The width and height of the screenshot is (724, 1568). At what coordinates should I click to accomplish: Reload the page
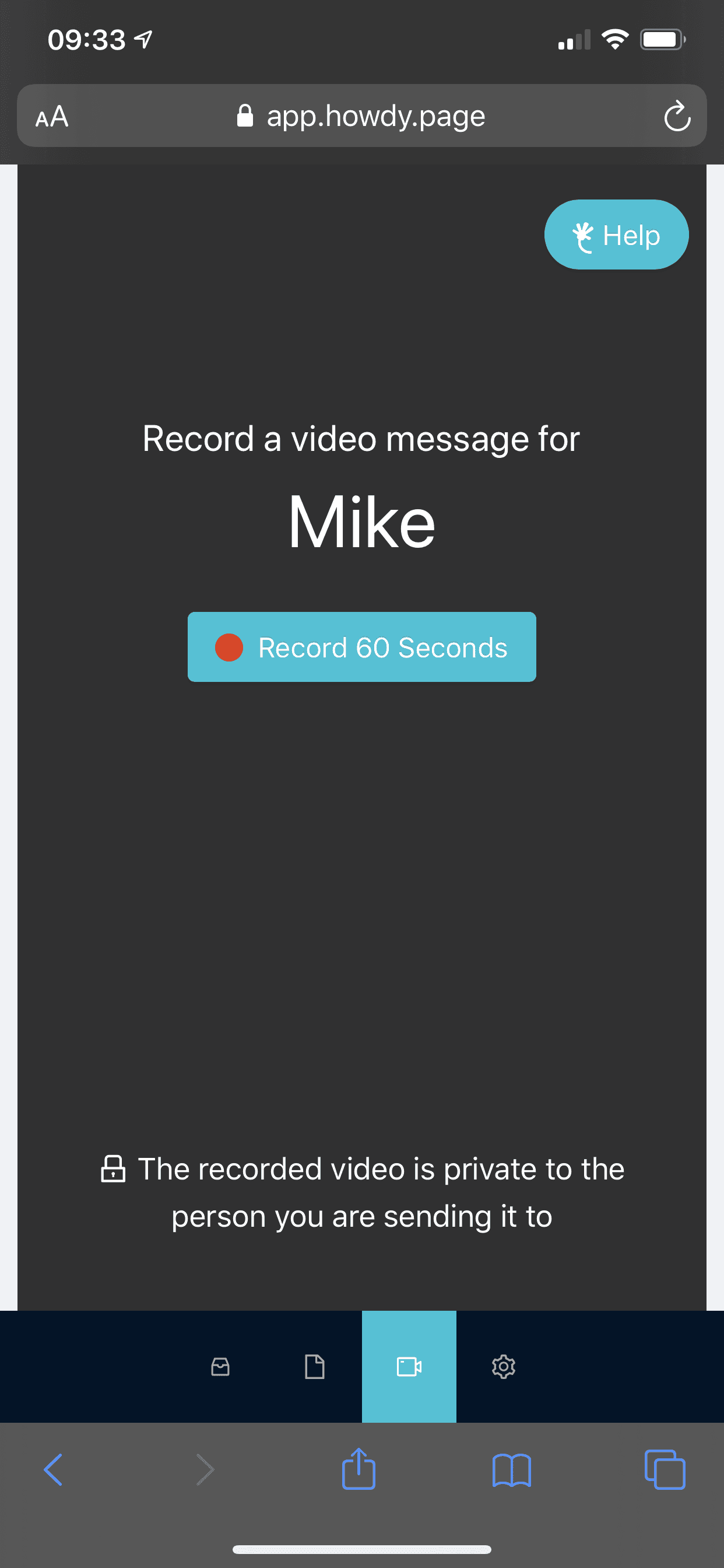(677, 116)
